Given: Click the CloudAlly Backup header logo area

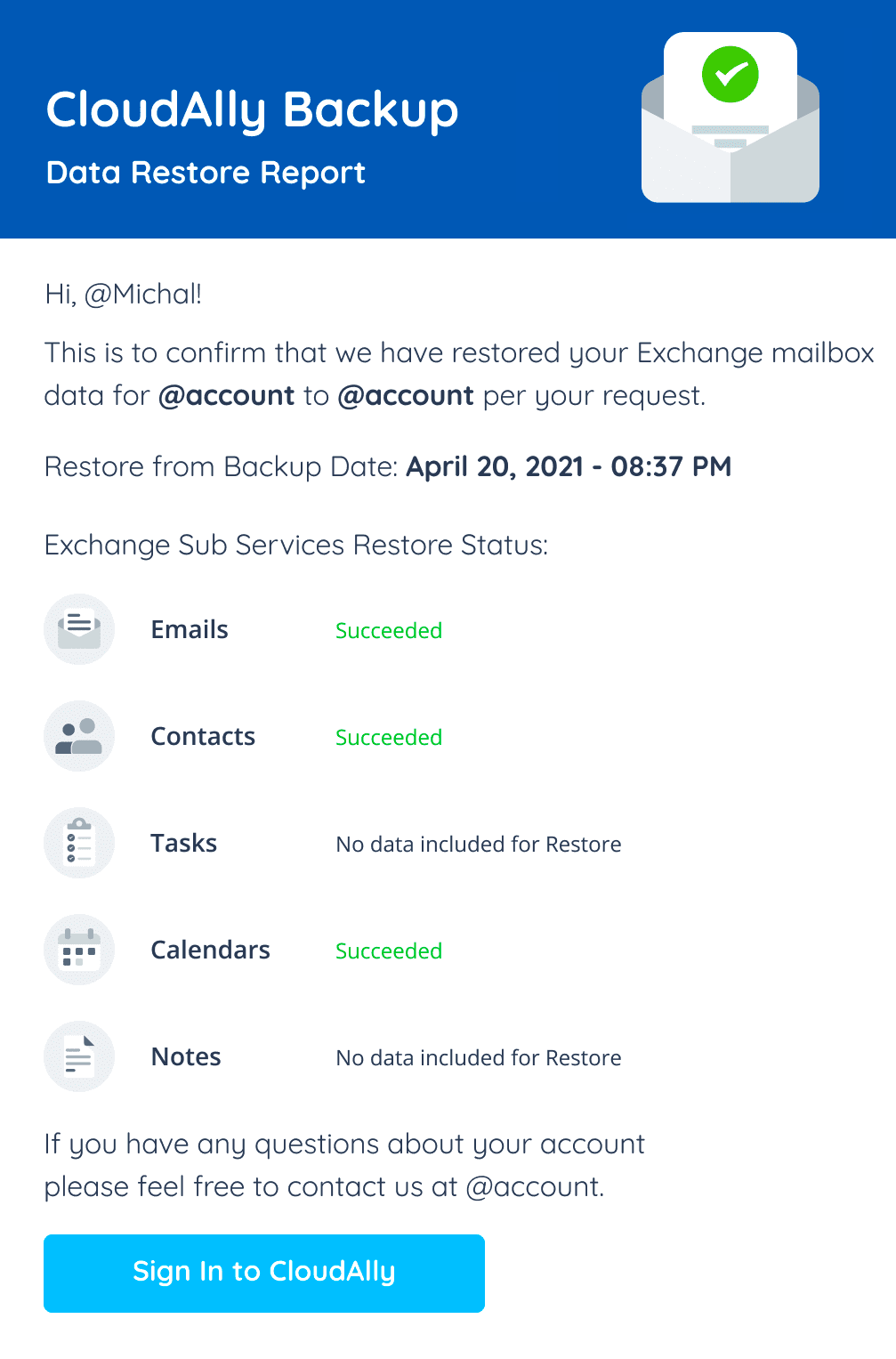Looking at the screenshot, I should click(252, 109).
